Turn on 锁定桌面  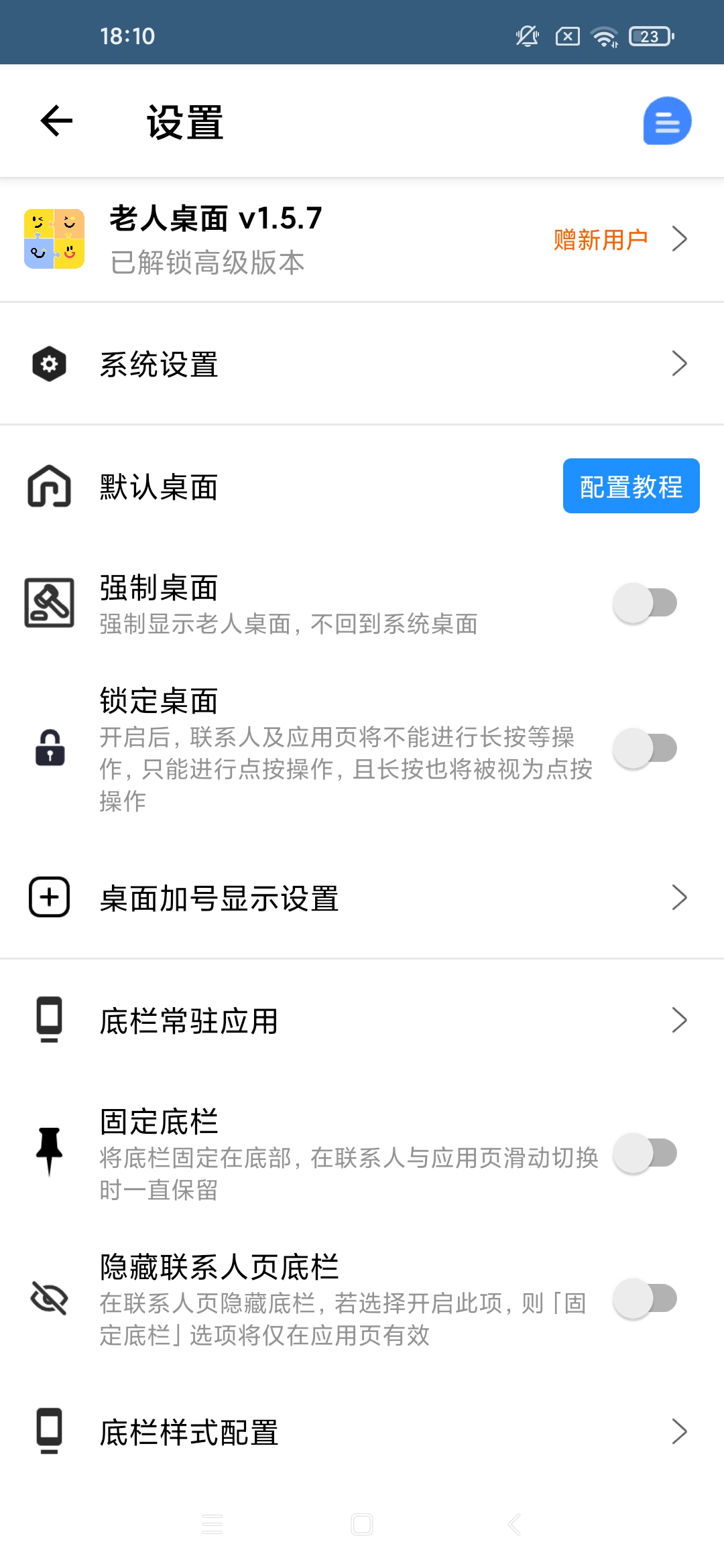tap(645, 748)
